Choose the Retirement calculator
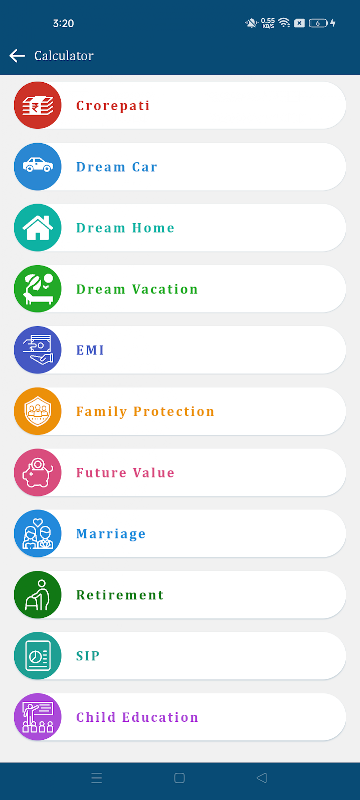The image size is (360, 800). coord(180,595)
